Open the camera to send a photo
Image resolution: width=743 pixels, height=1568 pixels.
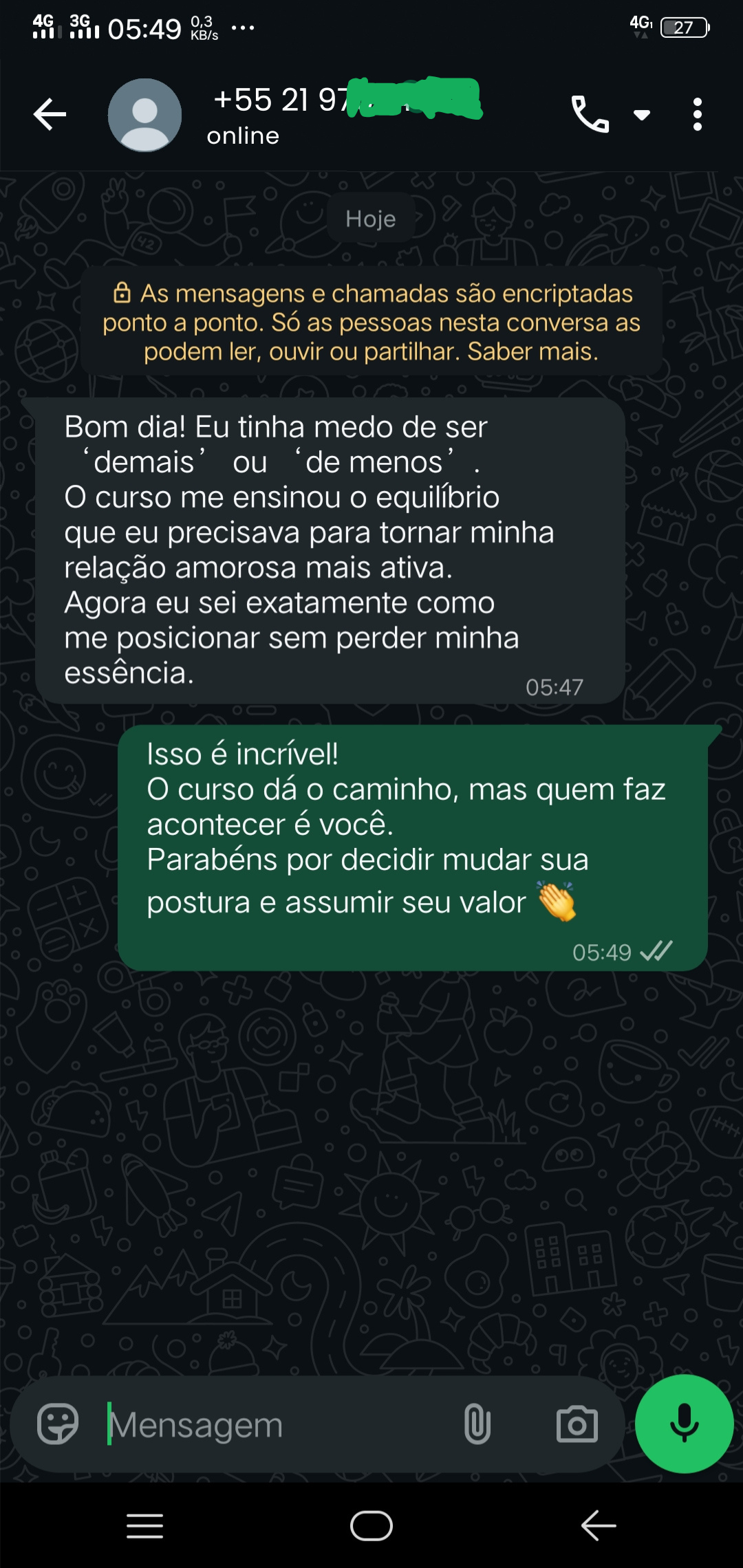point(577,1424)
